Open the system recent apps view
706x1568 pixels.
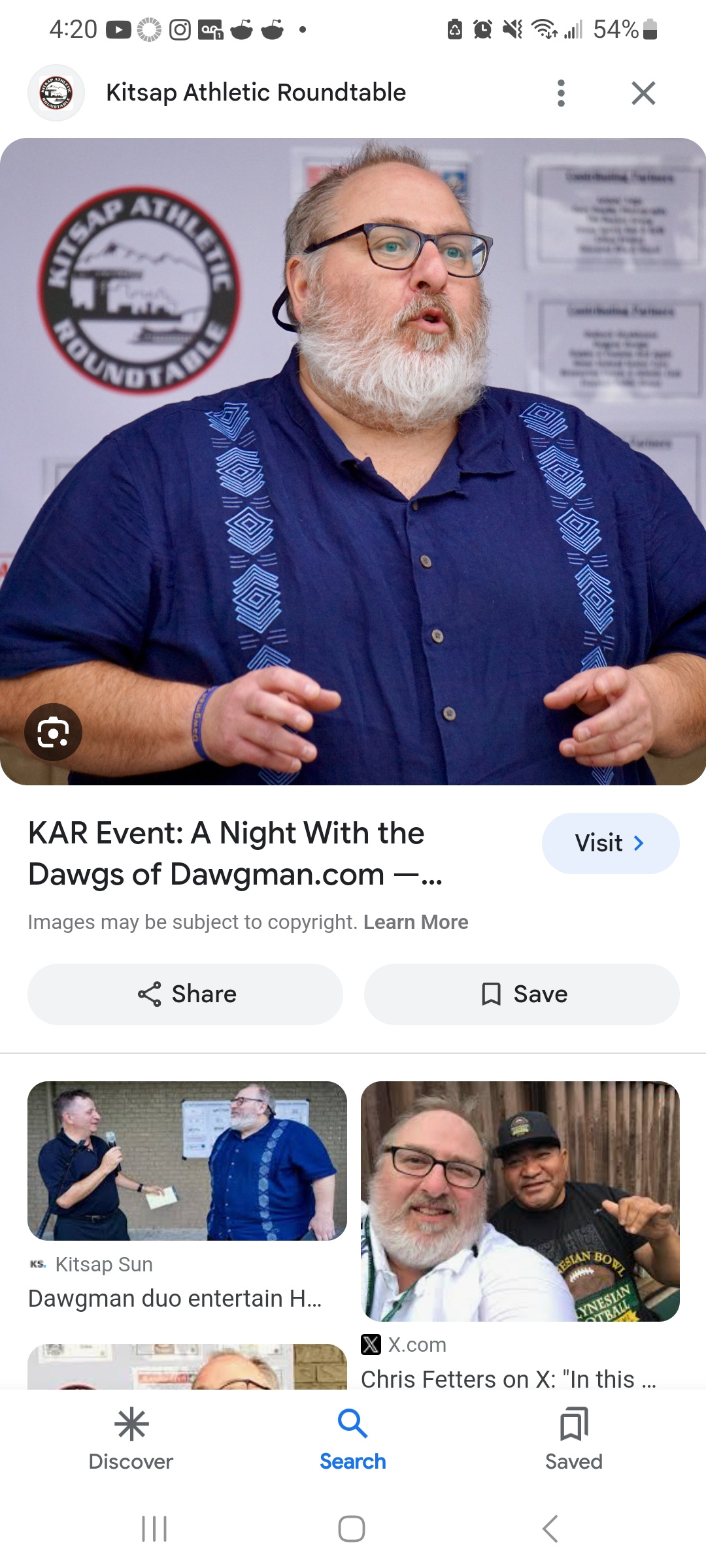(x=154, y=1529)
